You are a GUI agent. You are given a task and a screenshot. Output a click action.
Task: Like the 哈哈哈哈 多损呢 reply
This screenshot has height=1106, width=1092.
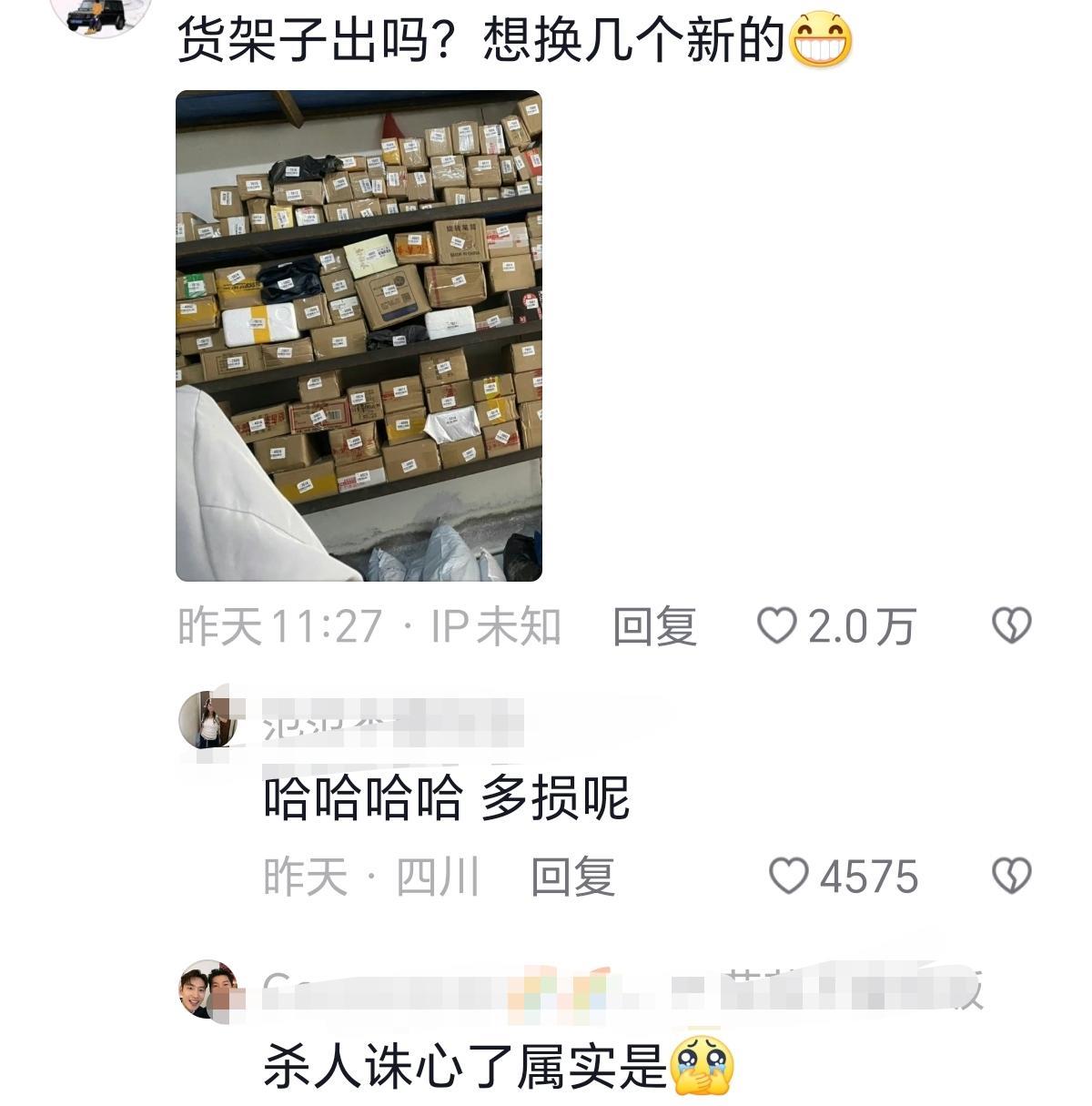click(x=788, y=876)
